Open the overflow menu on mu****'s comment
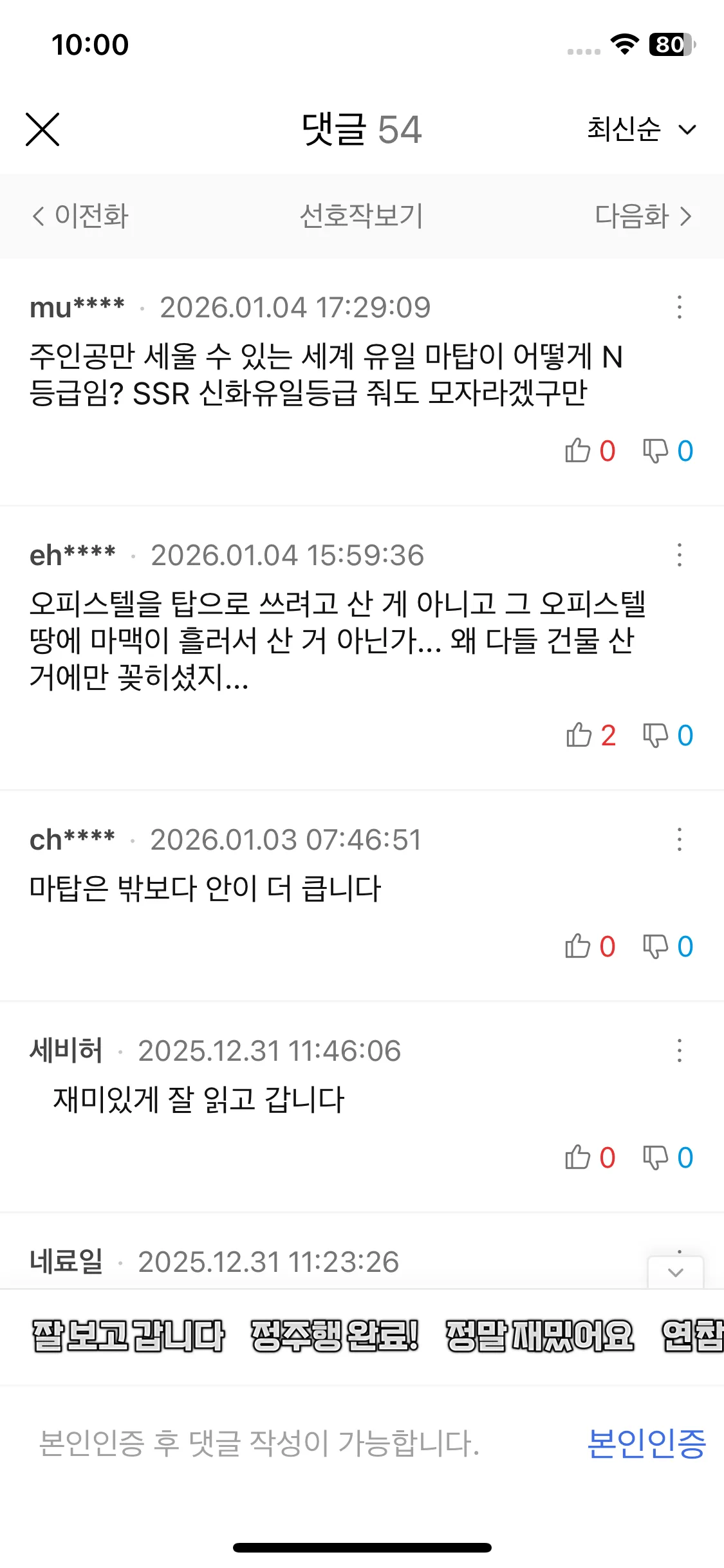 (679, 307)
